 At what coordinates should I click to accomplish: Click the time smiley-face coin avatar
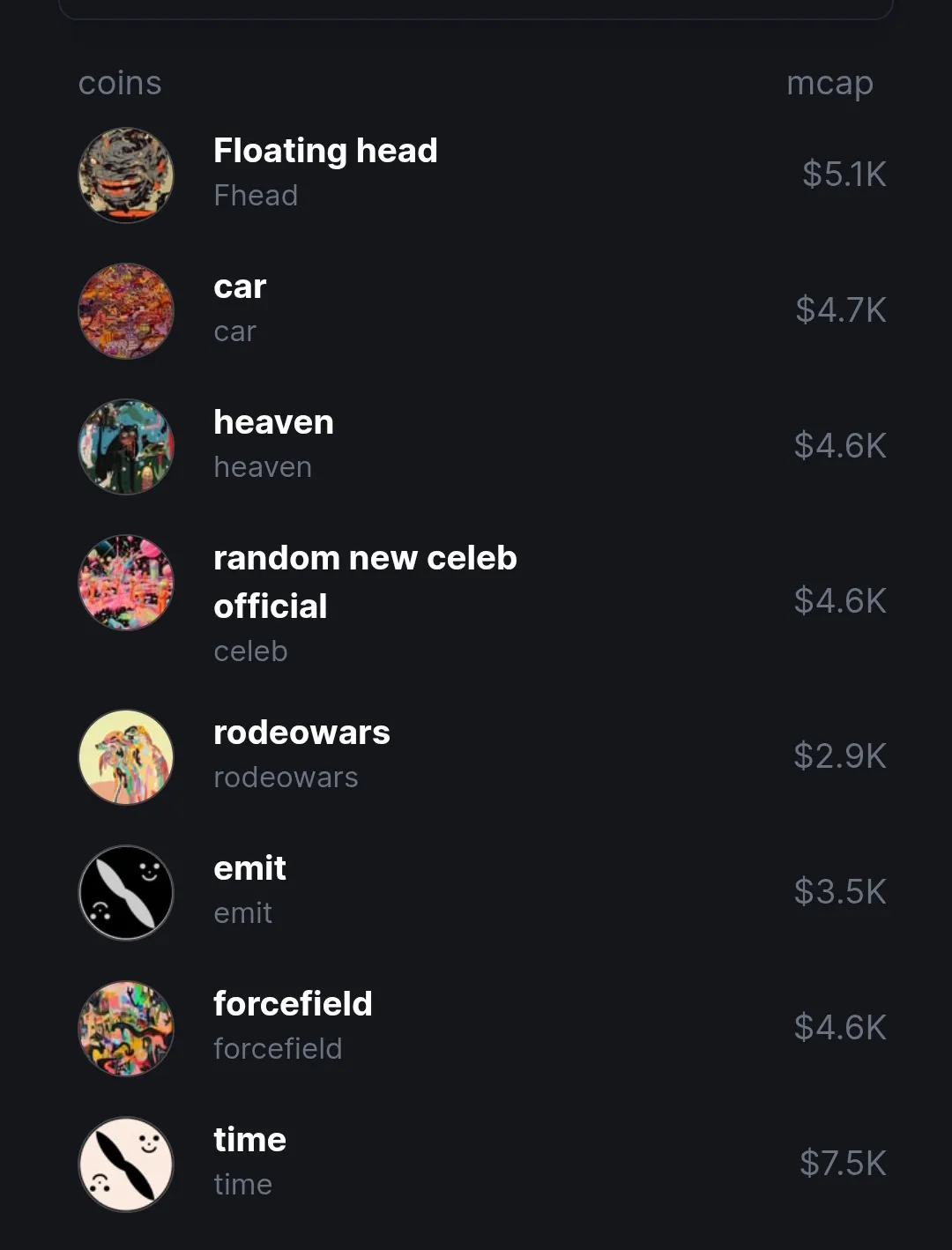point(126,1164)
